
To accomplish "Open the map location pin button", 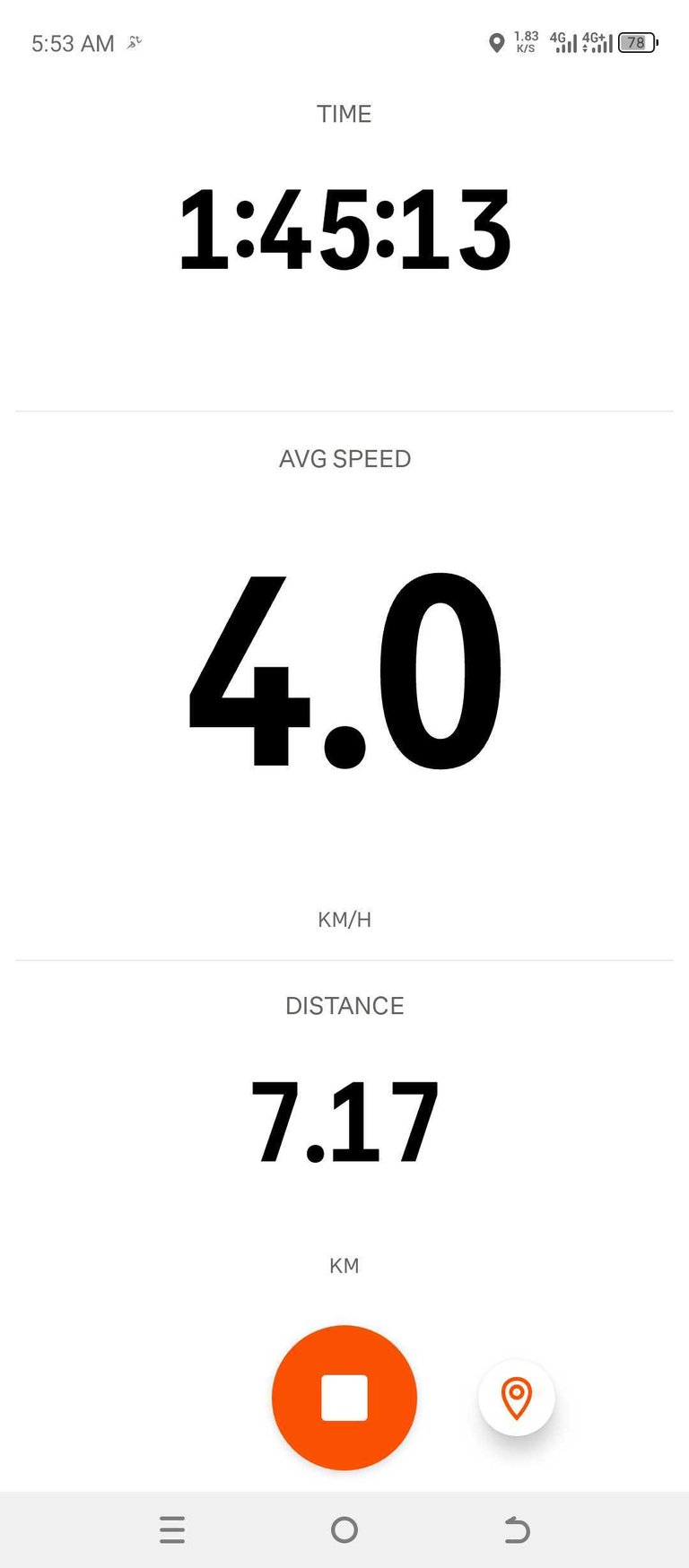I will [517, 1398].
